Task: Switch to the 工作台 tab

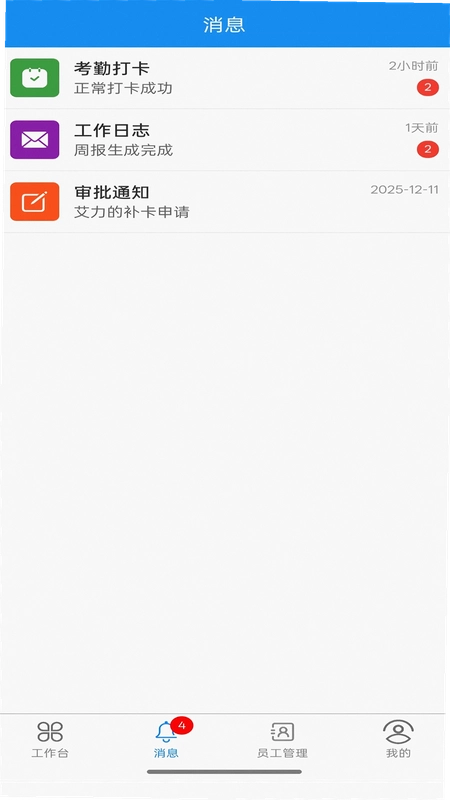Action: tap(50, 739)
